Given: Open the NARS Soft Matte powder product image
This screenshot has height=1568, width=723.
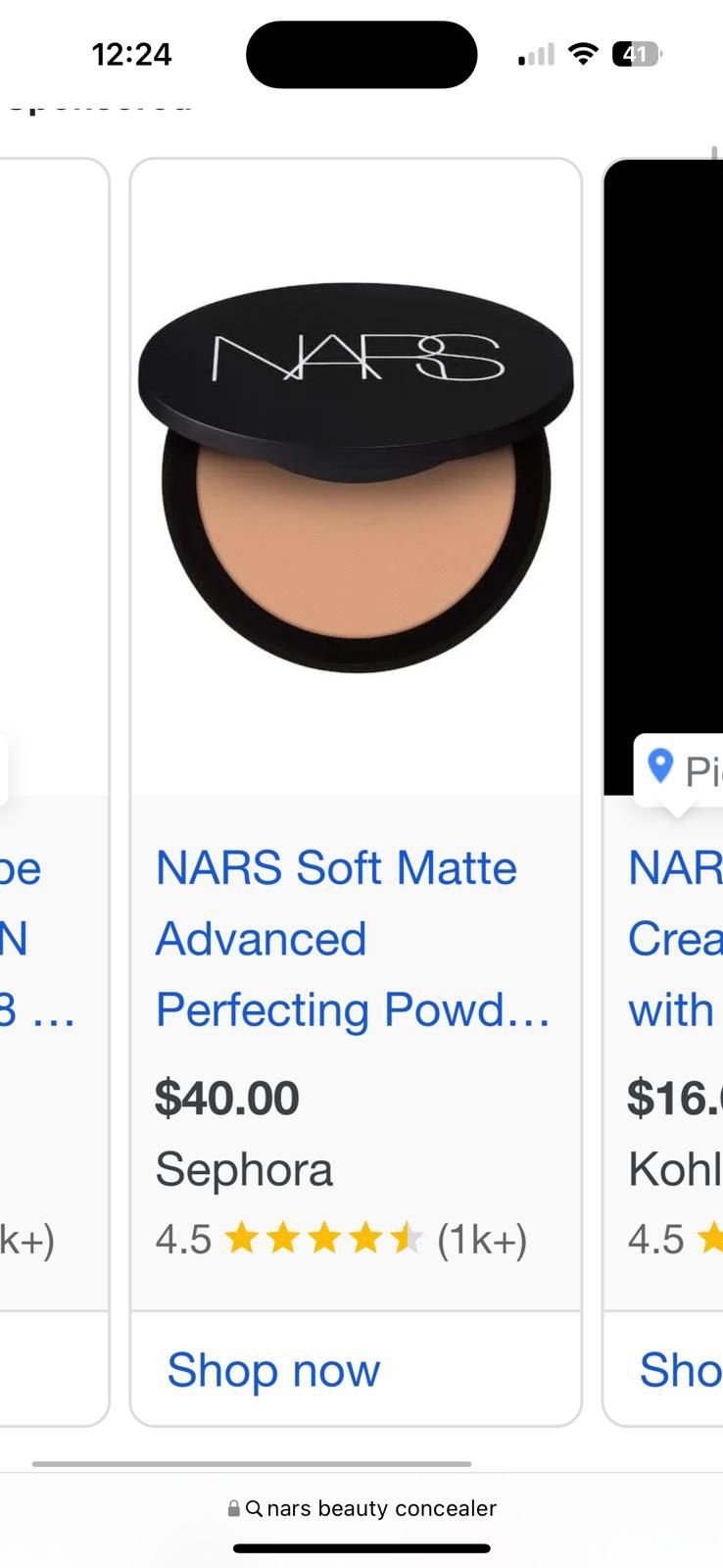Looking at the screenshot, I should [x=356, y=477].
